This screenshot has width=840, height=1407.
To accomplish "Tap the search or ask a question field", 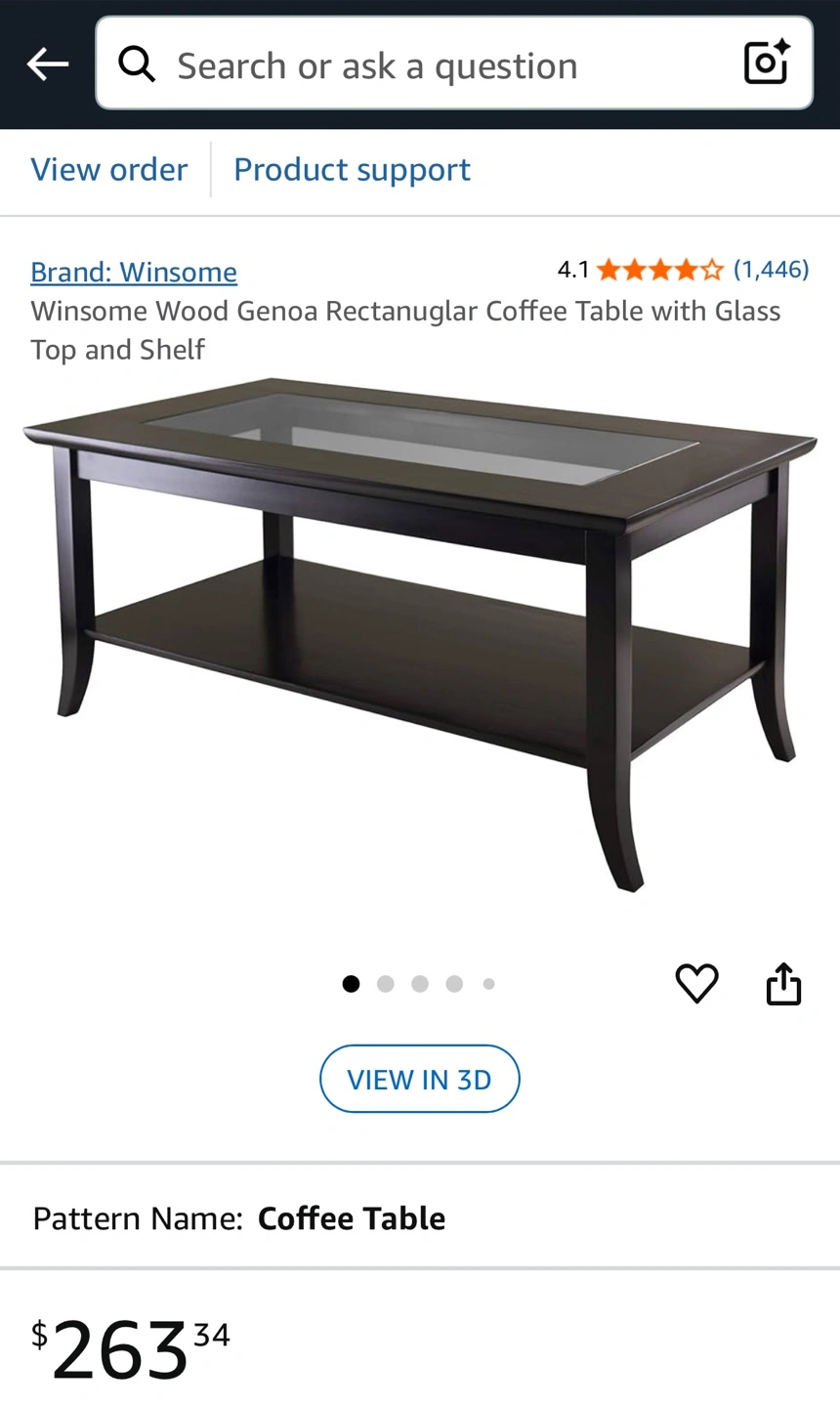I will click(x=430, y=65).
